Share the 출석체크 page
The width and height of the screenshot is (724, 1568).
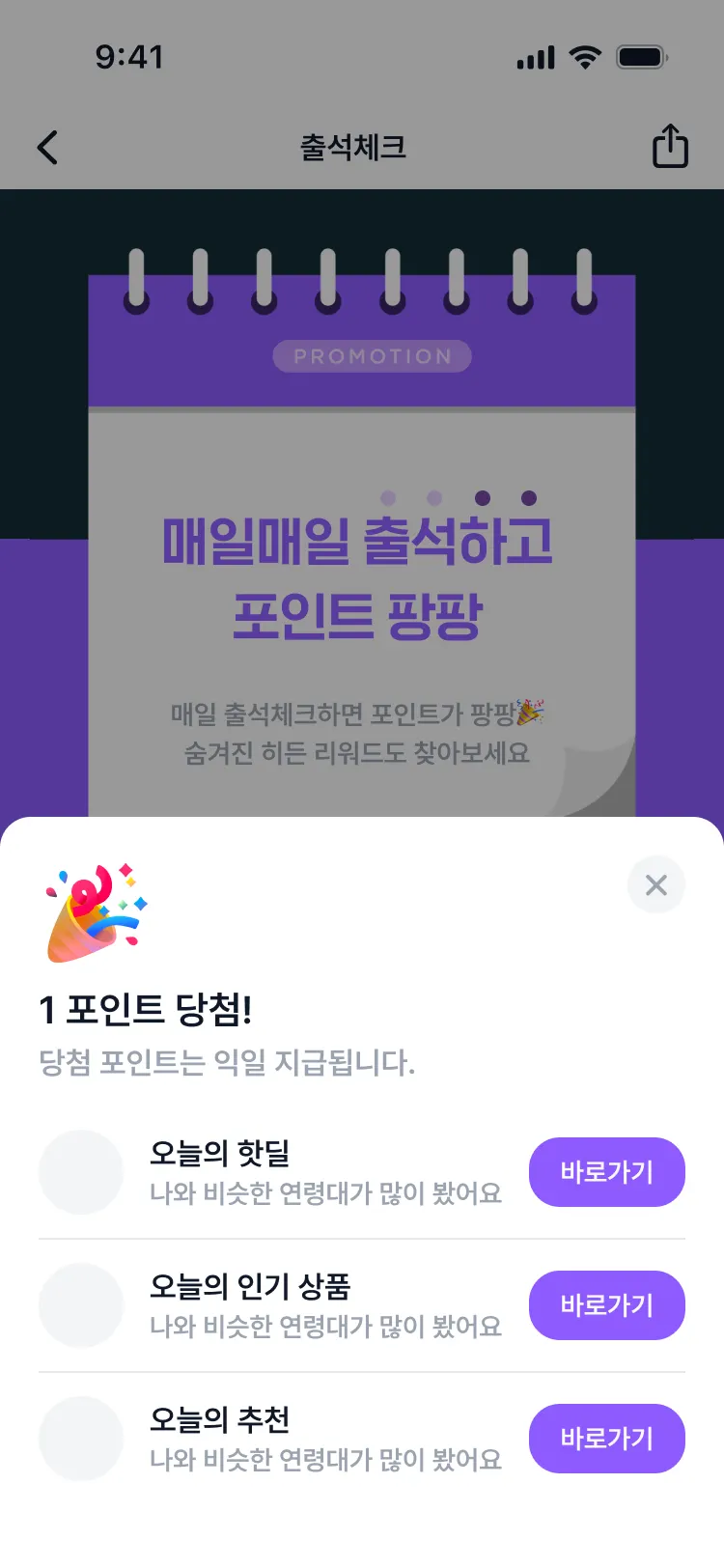(670, 147)
